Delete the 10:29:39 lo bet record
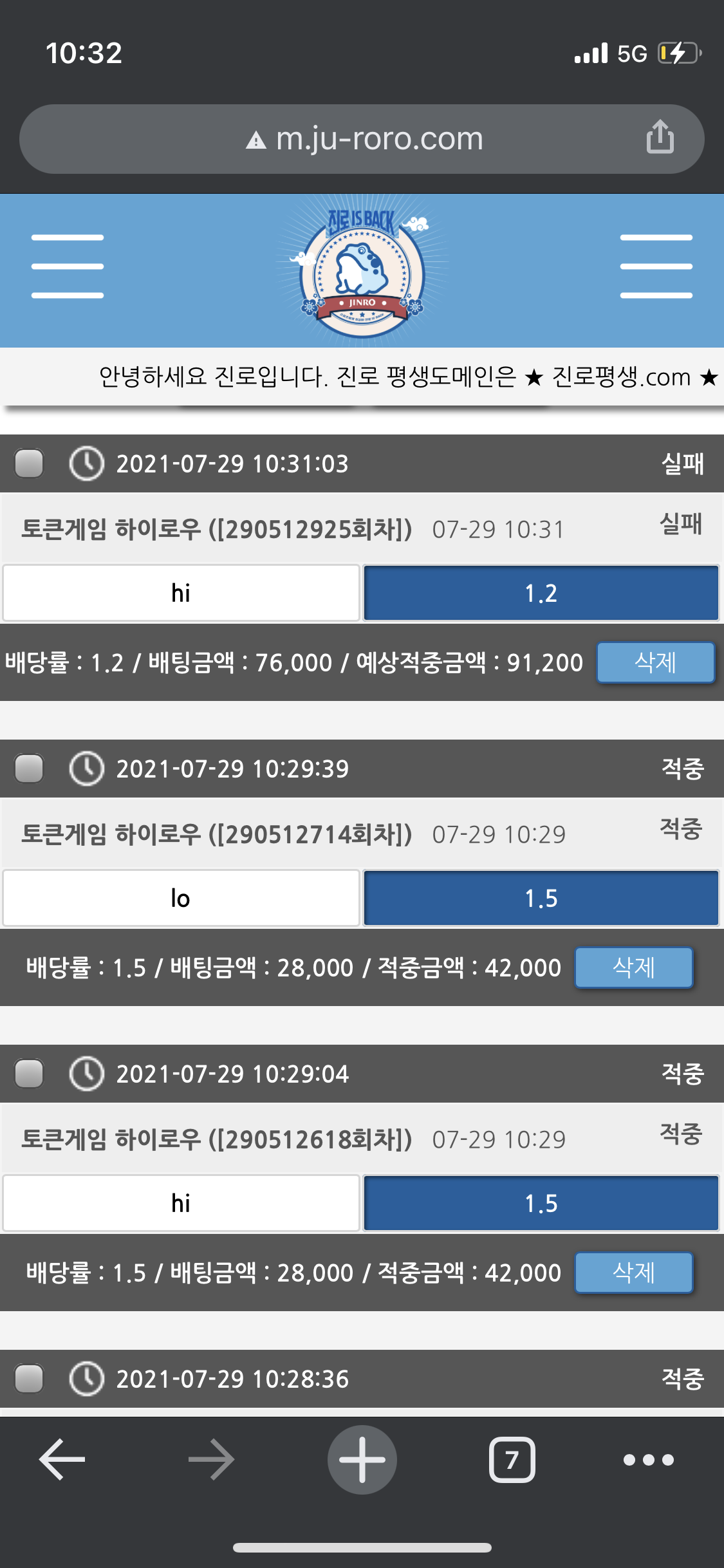Image resolution: width=724 pixels, height=1568 pixels. coord(633,967)
